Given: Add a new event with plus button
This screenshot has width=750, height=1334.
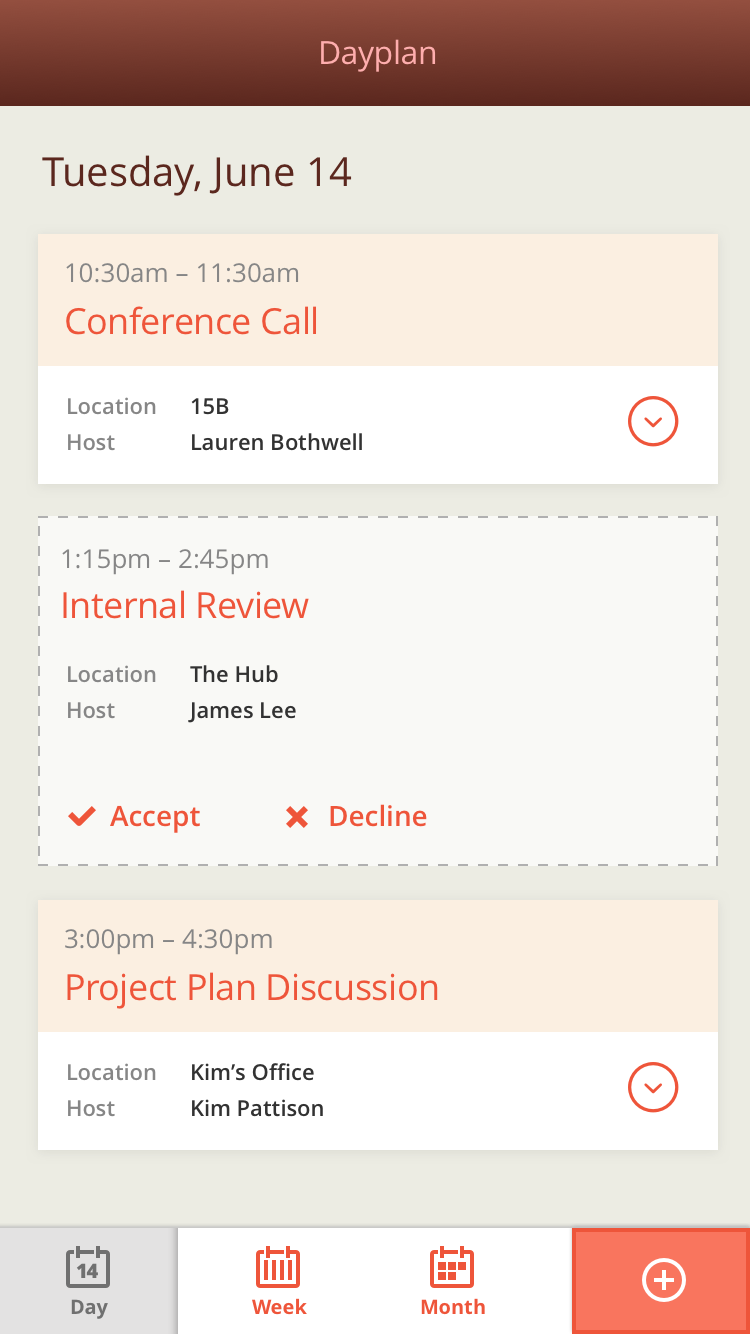Looking at the screenshot, I should pos(662,1281).
